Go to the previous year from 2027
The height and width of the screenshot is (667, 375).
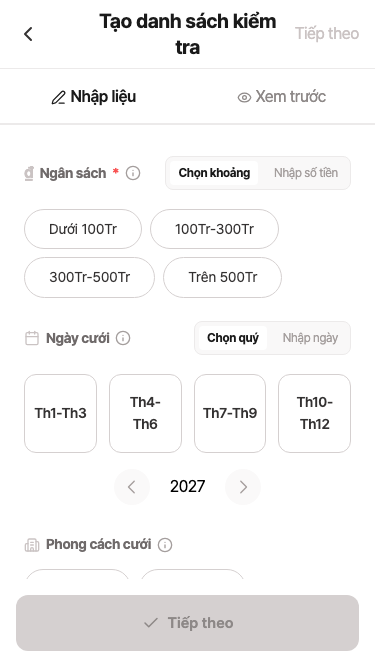coord(132,487)
